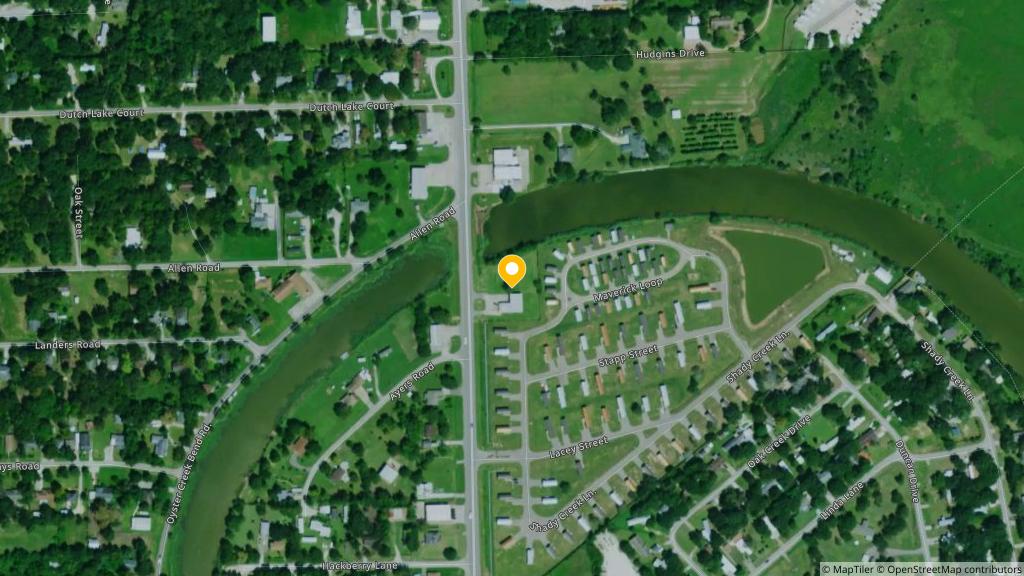The image size is (1024, 576).
Task: Tap the orange location marker pin
Action: (512, 269)
